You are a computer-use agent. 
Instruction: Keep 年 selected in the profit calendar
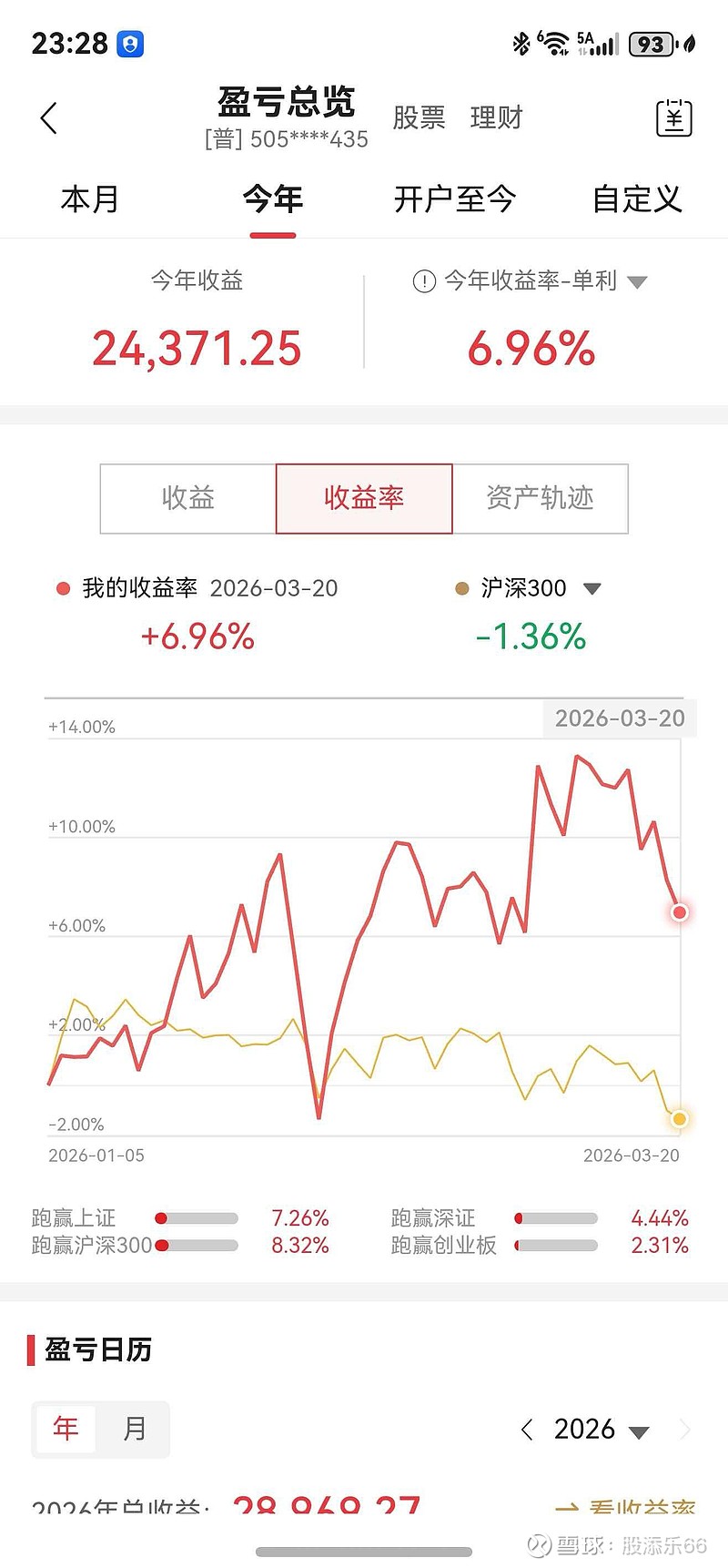pos(66,1430)
